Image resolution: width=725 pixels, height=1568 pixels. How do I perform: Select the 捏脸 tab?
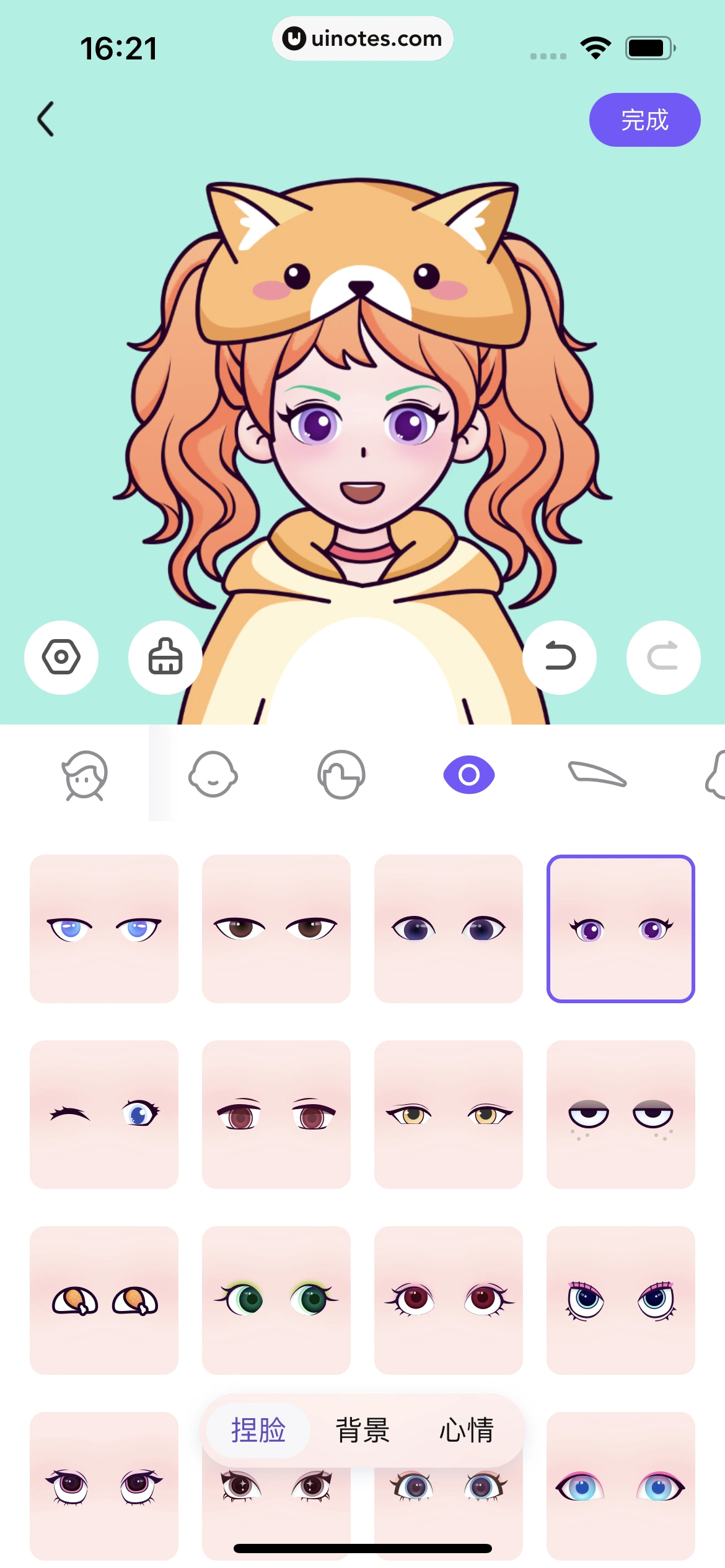[x=258, y=1431]
